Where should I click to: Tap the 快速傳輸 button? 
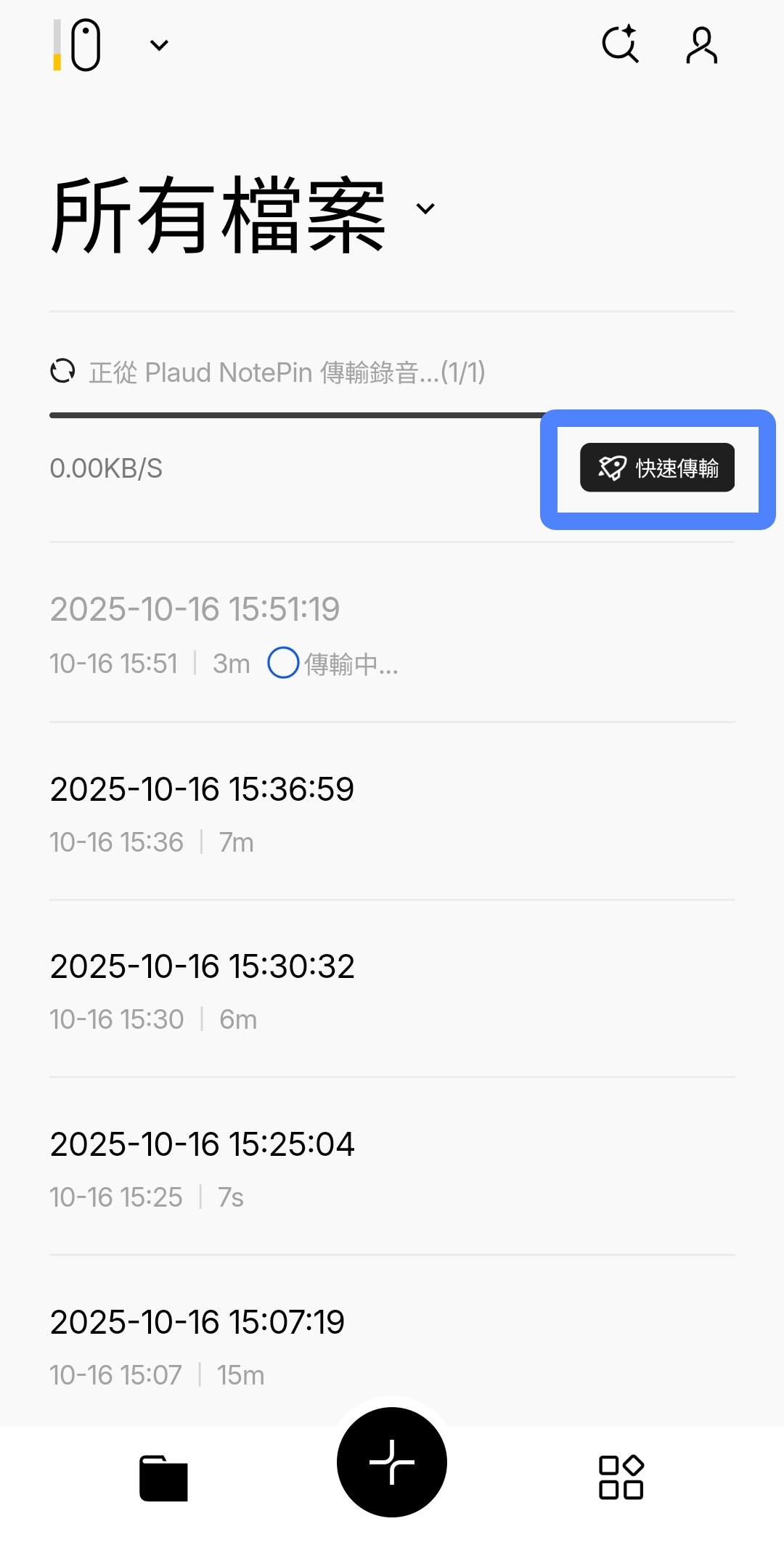(x=657, y=468)
